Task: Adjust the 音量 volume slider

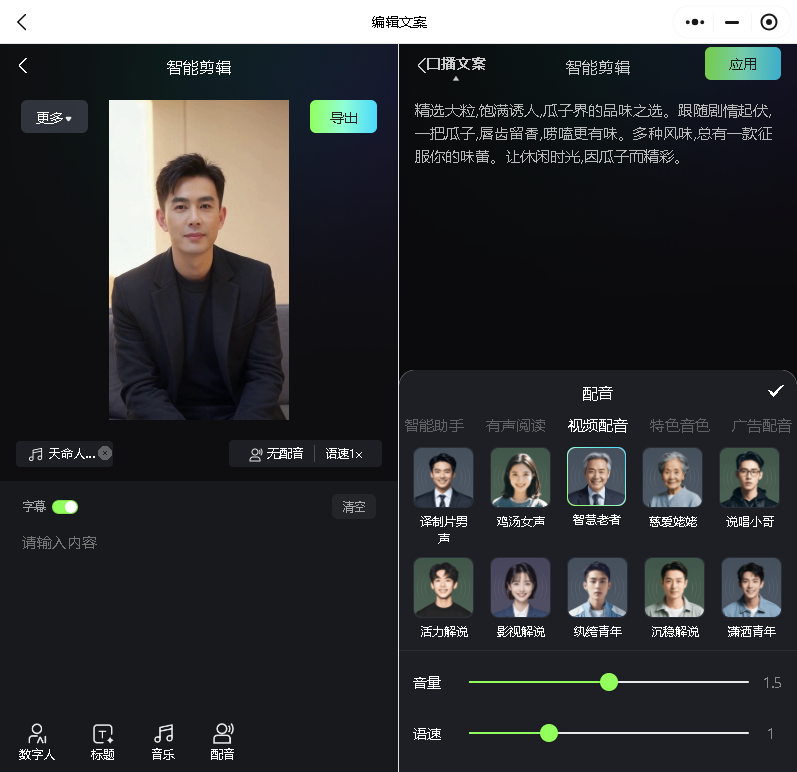Action: 609,682
